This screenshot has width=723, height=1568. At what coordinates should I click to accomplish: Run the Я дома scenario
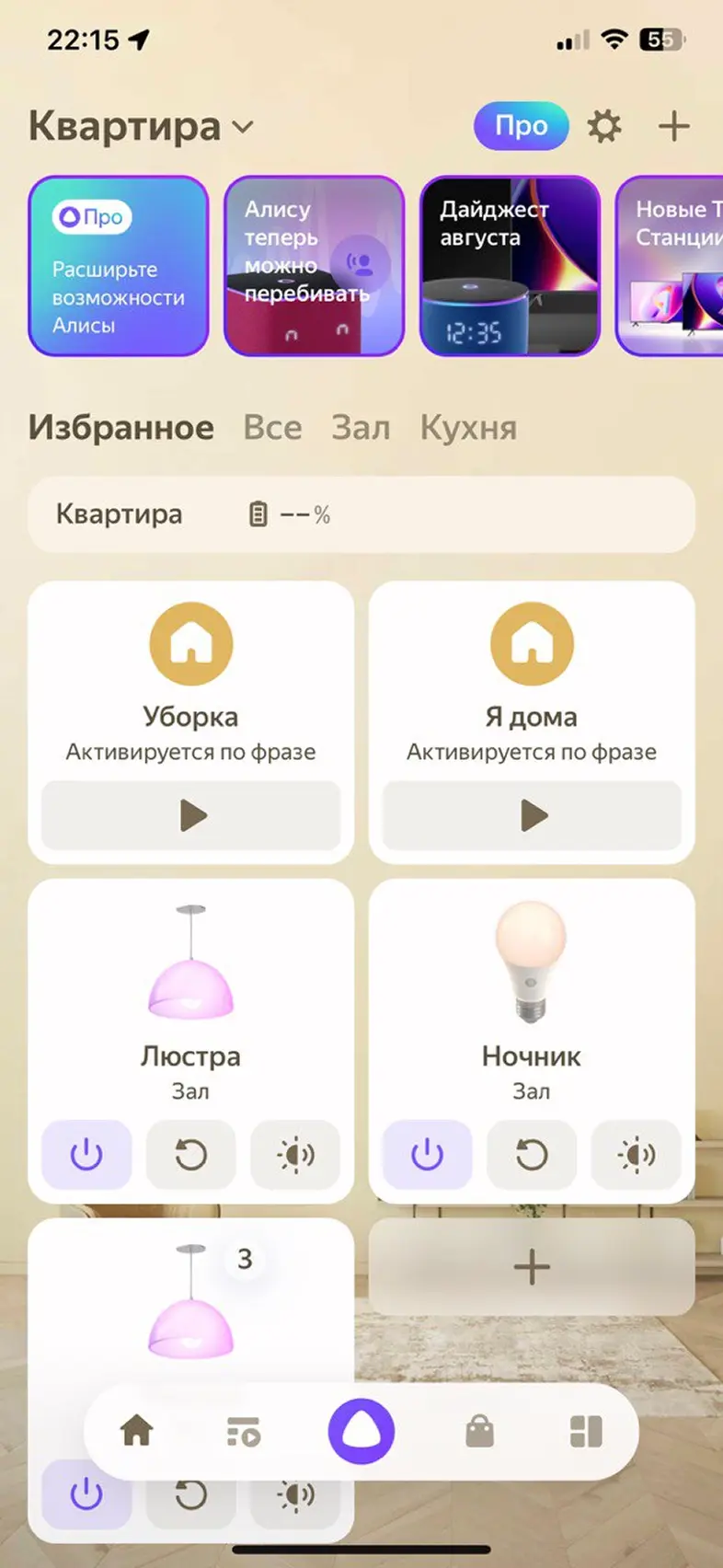click(532, 815)
